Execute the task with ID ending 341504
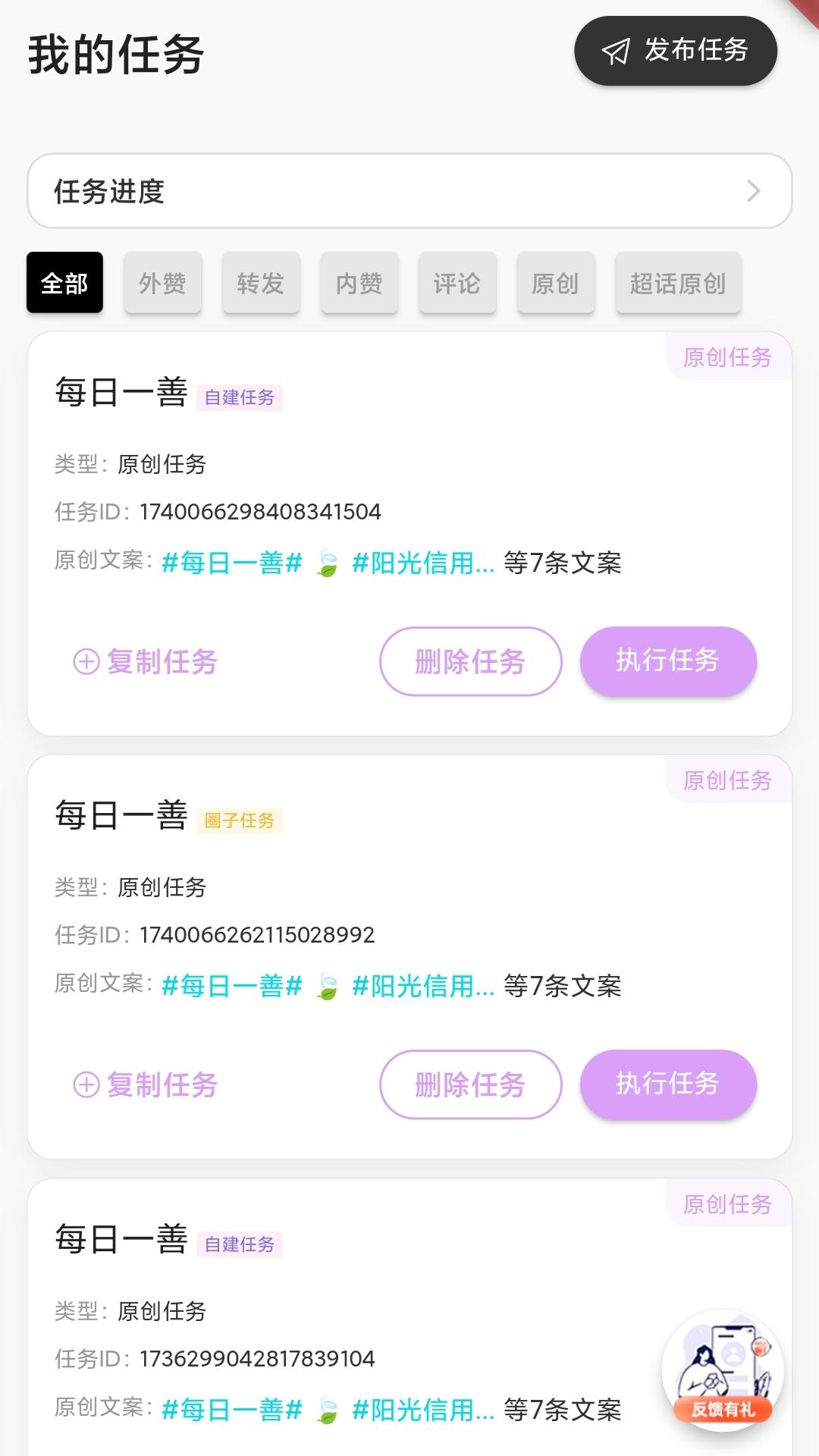Viewport: 819px width, 1456px height. (x=668, y=661)
